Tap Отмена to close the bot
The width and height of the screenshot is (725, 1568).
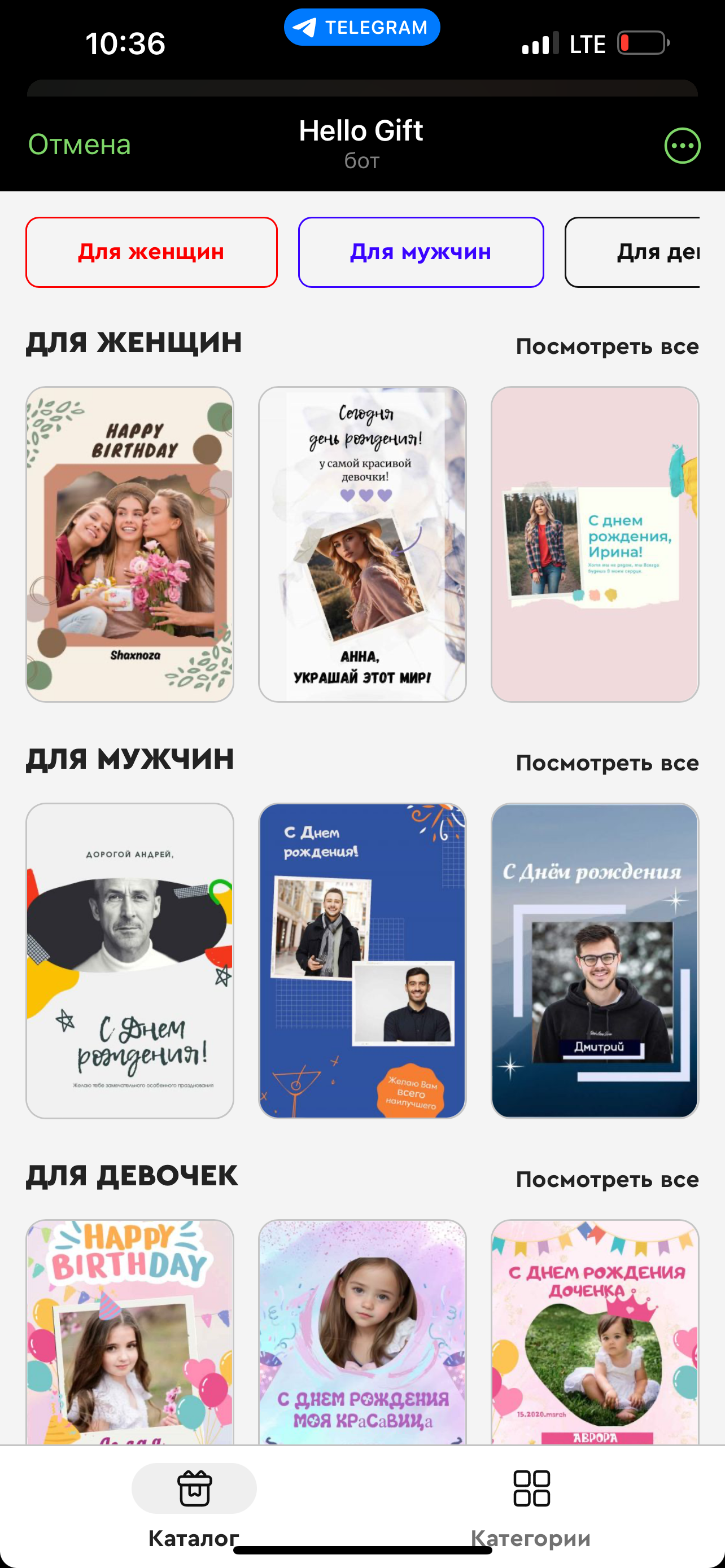[79, 145]
